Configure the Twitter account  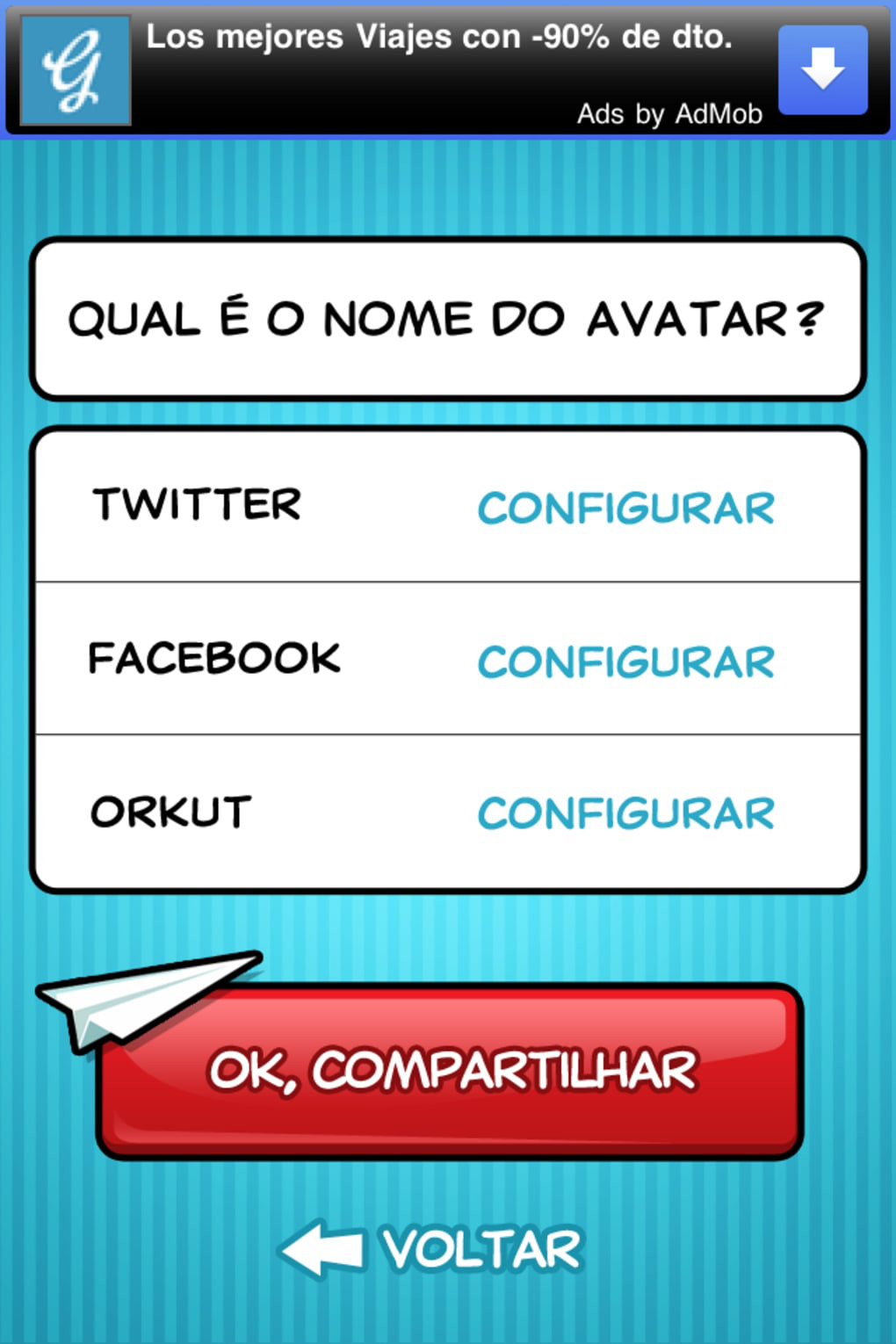[x=625, y=508]
